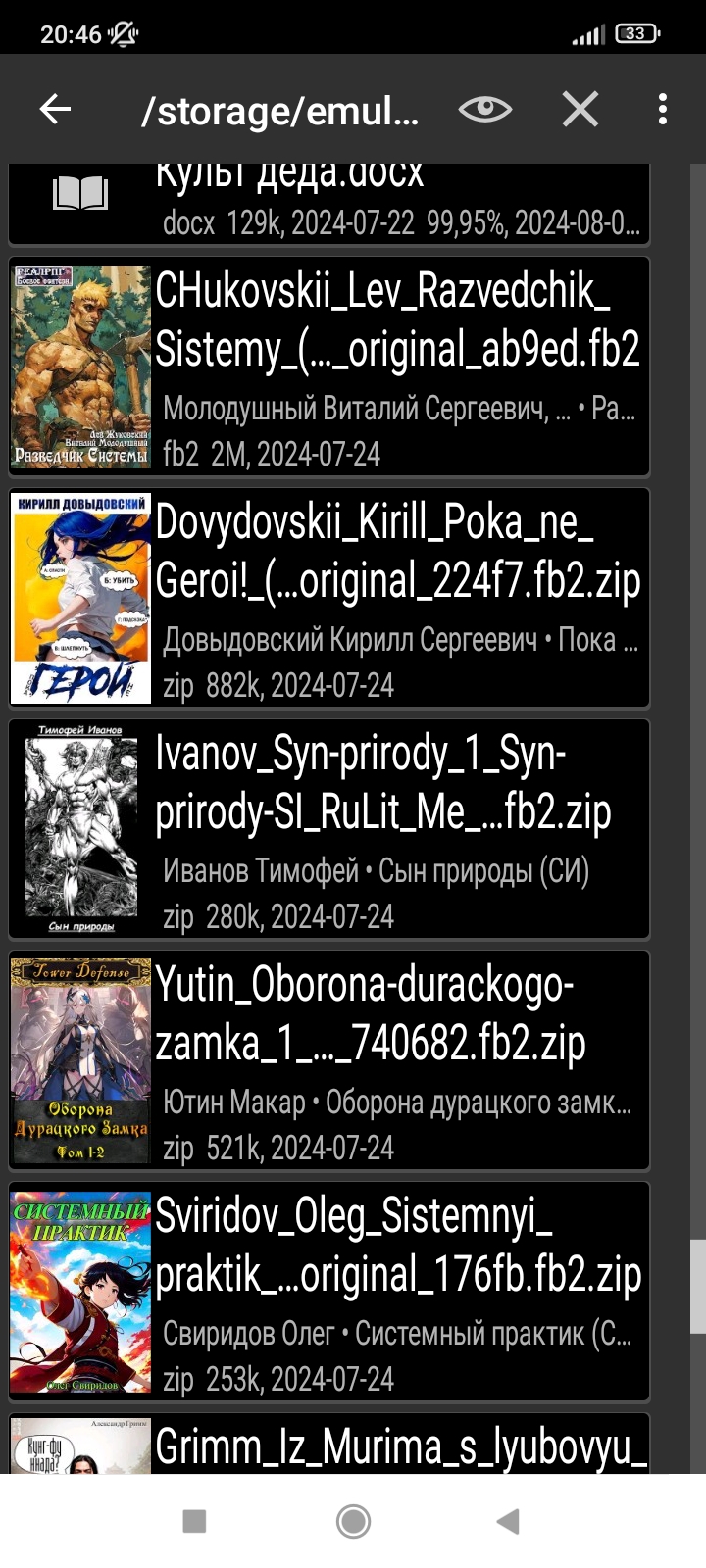
Task: Open Grimm Iz Murima s lyubovyu book
Action: click(329, 1445)
